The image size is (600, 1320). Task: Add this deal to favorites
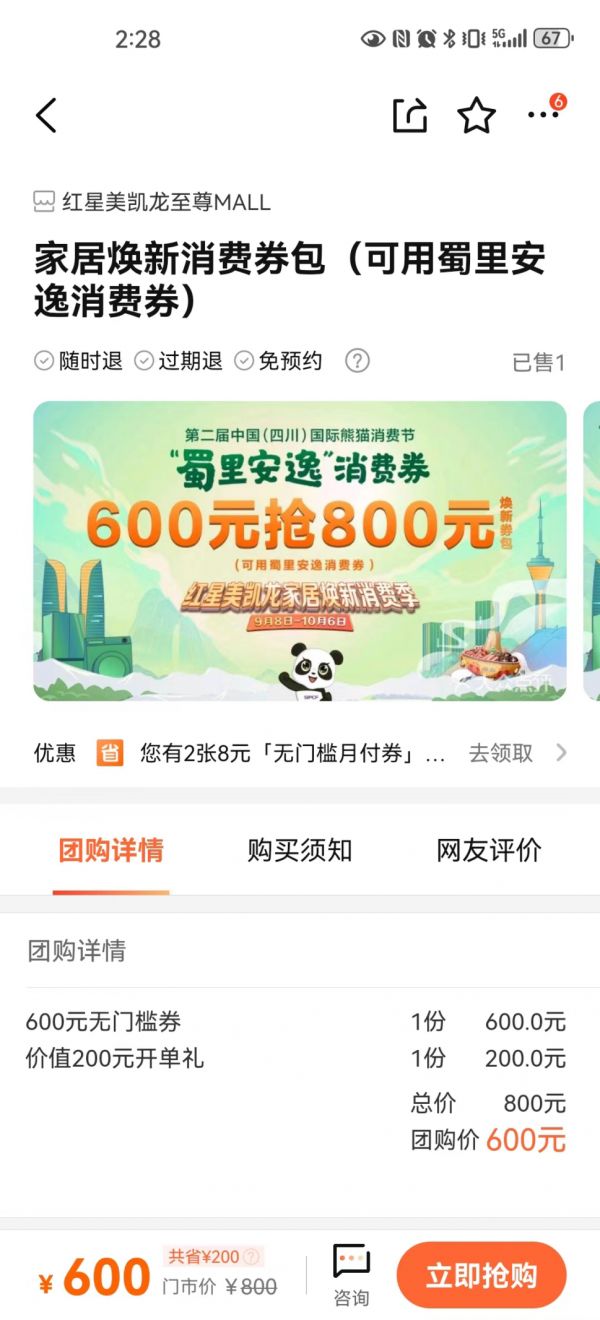click(476, 116)
